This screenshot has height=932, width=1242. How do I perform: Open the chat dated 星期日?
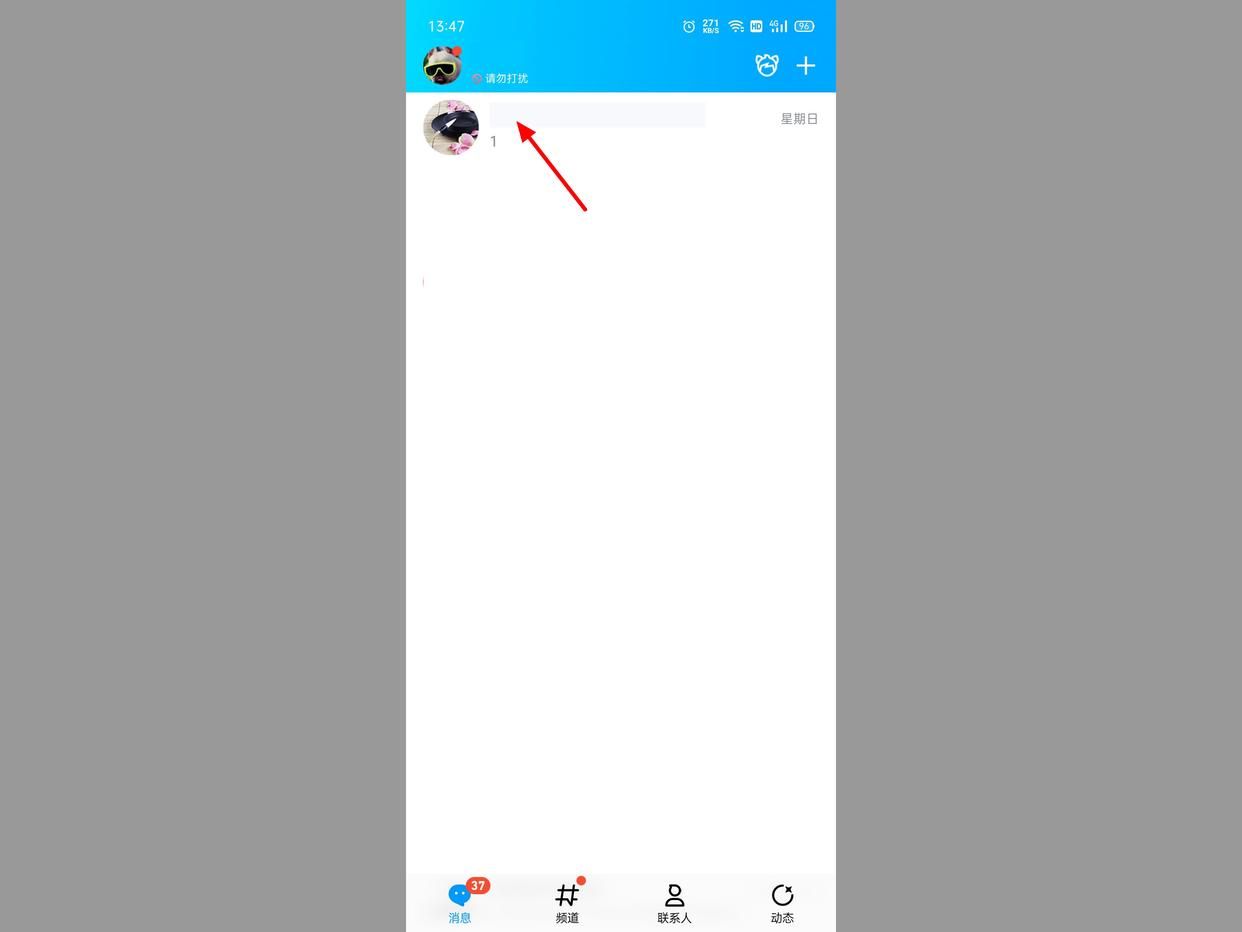point(620,127)
